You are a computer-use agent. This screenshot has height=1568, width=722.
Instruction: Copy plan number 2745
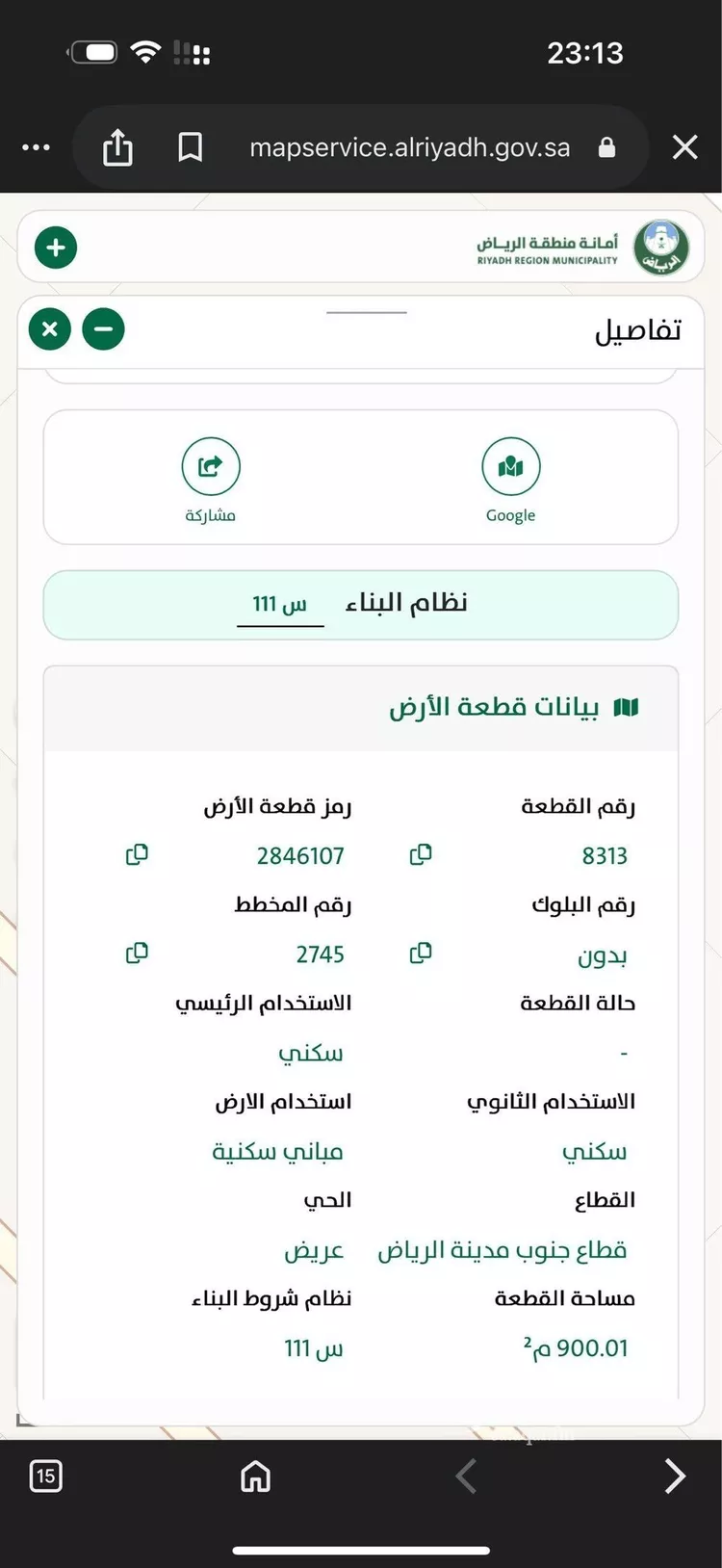(138, 954)
